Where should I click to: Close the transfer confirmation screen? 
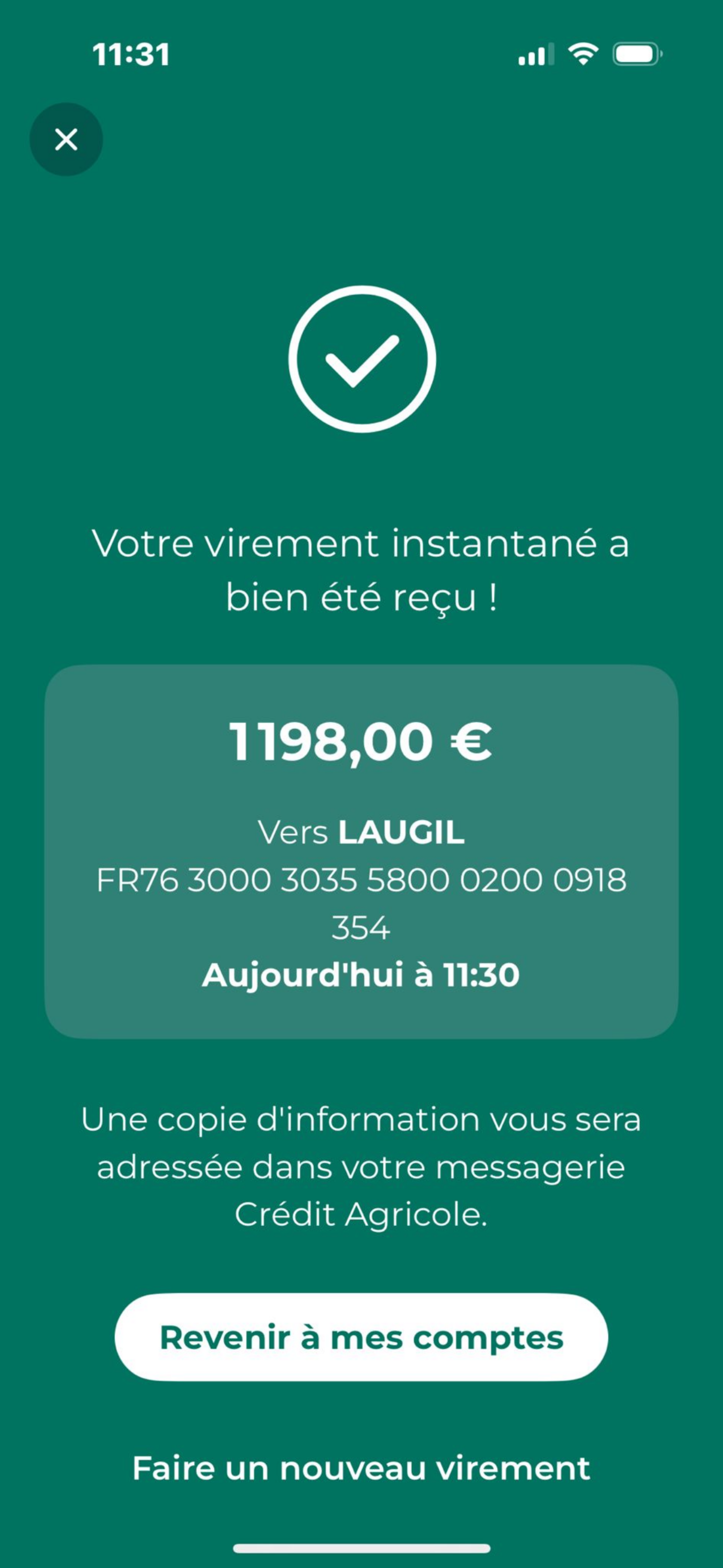[x=66, y=139]
